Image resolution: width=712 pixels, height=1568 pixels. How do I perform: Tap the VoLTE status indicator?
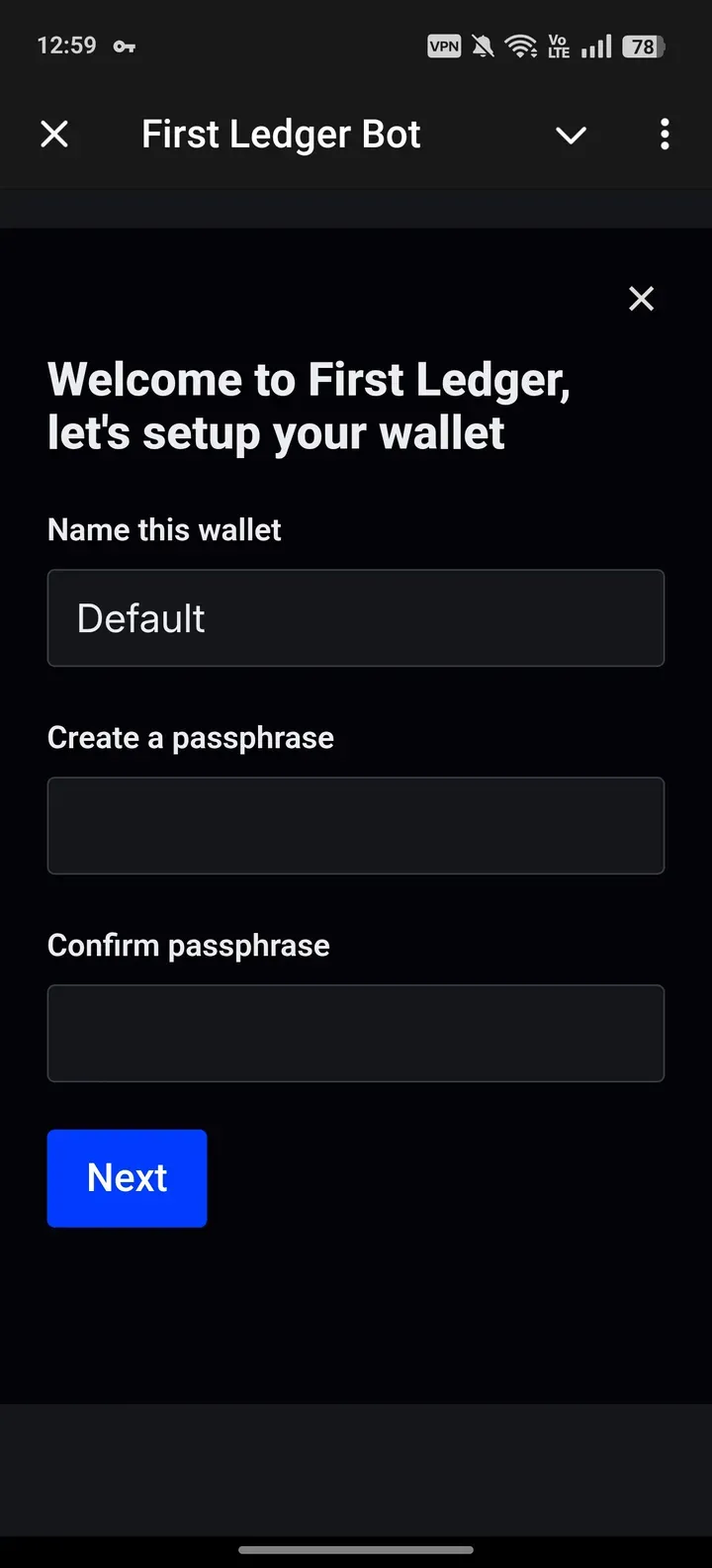pyautogui.click(x=558, y=46)
